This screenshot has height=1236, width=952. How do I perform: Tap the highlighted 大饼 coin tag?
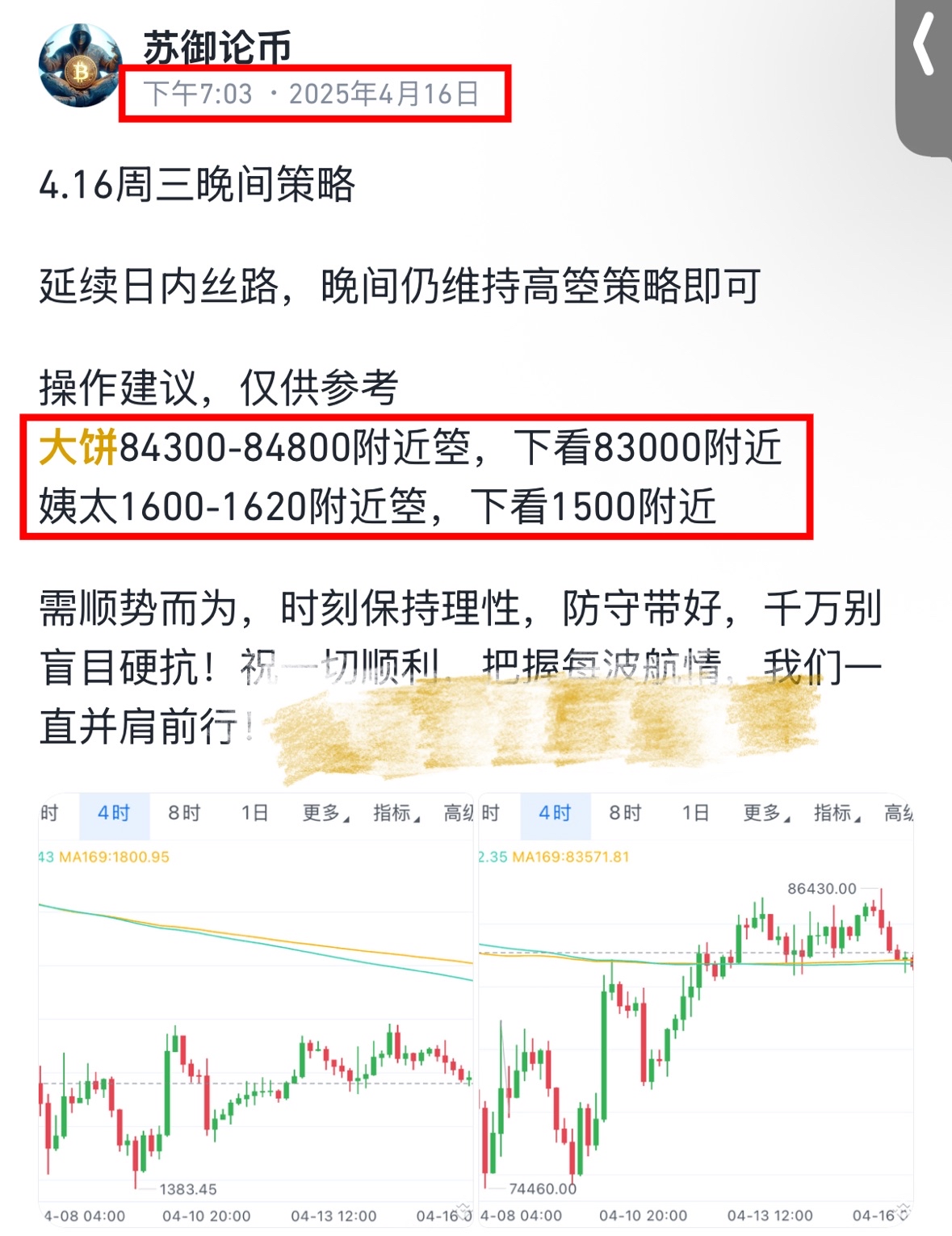point(78,447)
